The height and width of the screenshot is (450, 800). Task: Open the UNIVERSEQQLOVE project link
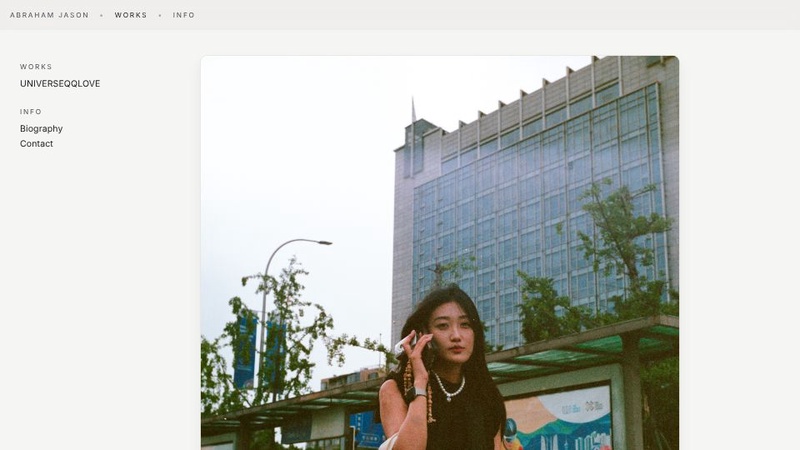coord(60,84)
